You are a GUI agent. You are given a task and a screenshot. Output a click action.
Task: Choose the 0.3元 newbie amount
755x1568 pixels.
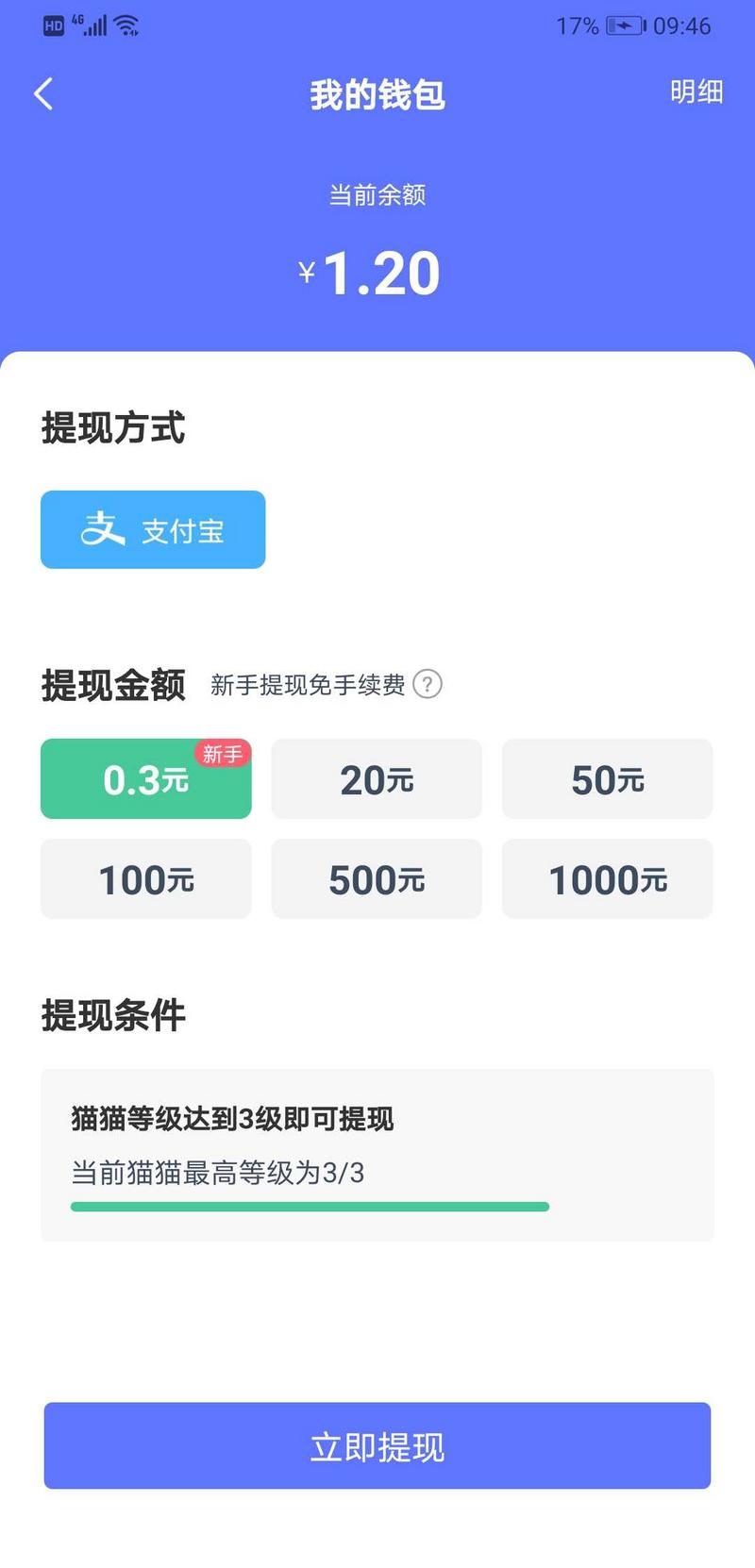click(145, 779)
